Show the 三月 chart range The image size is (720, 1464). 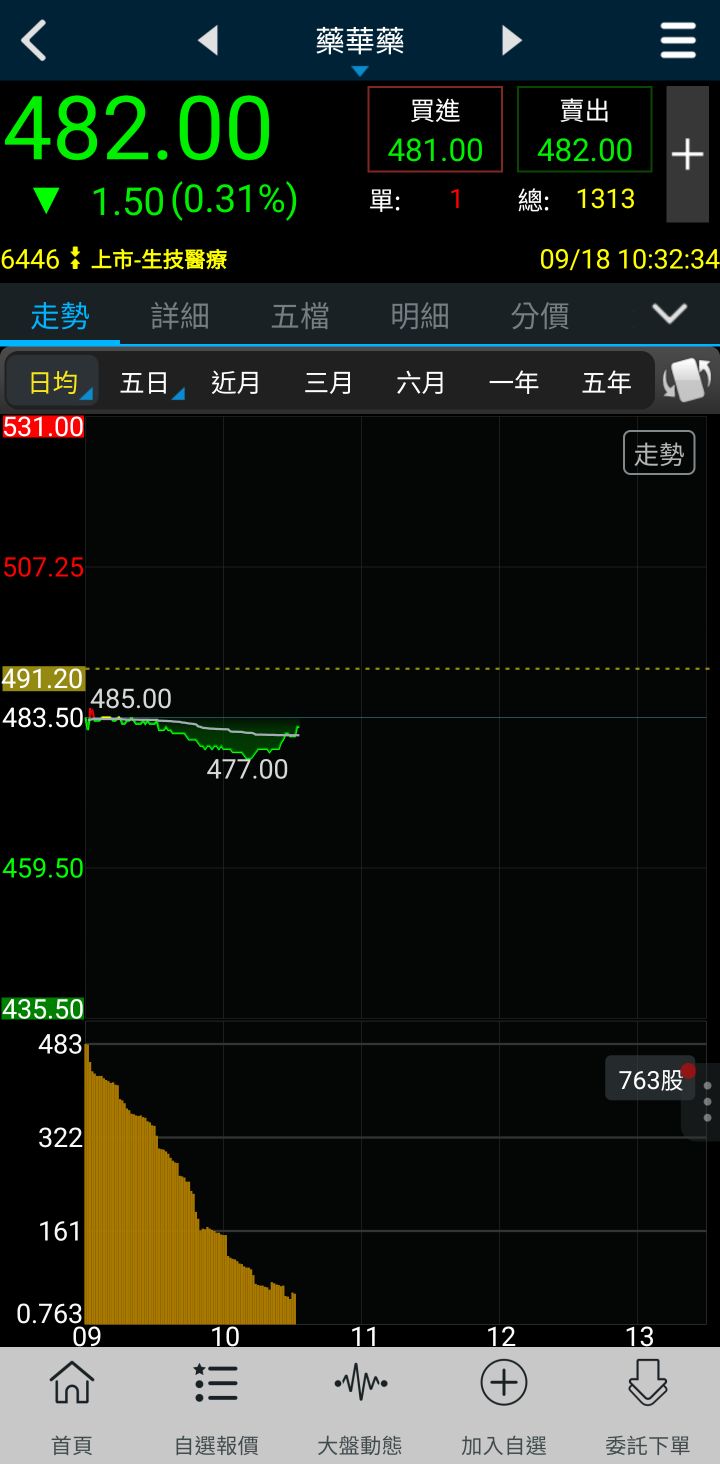click(x=328, y=382)
